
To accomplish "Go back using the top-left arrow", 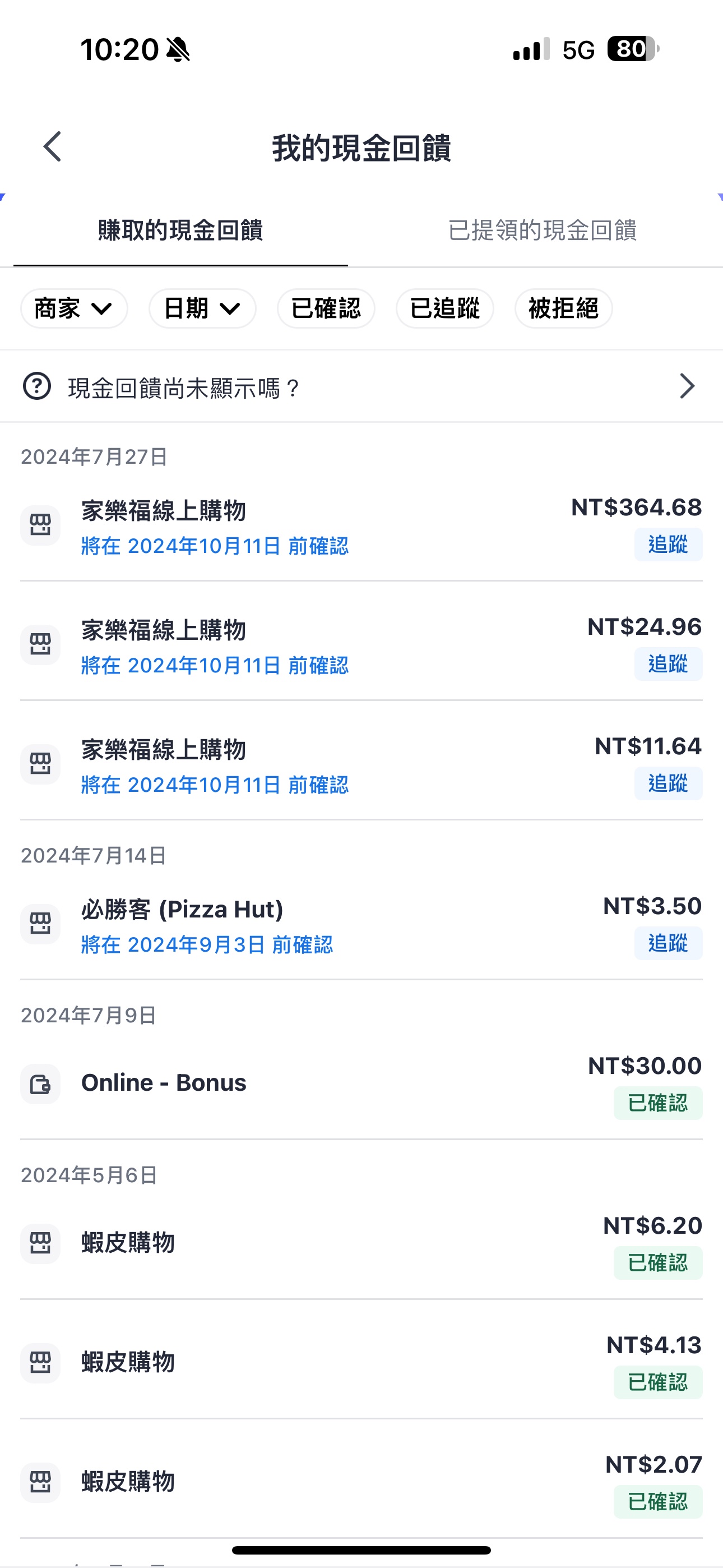I will coord(52,147).
